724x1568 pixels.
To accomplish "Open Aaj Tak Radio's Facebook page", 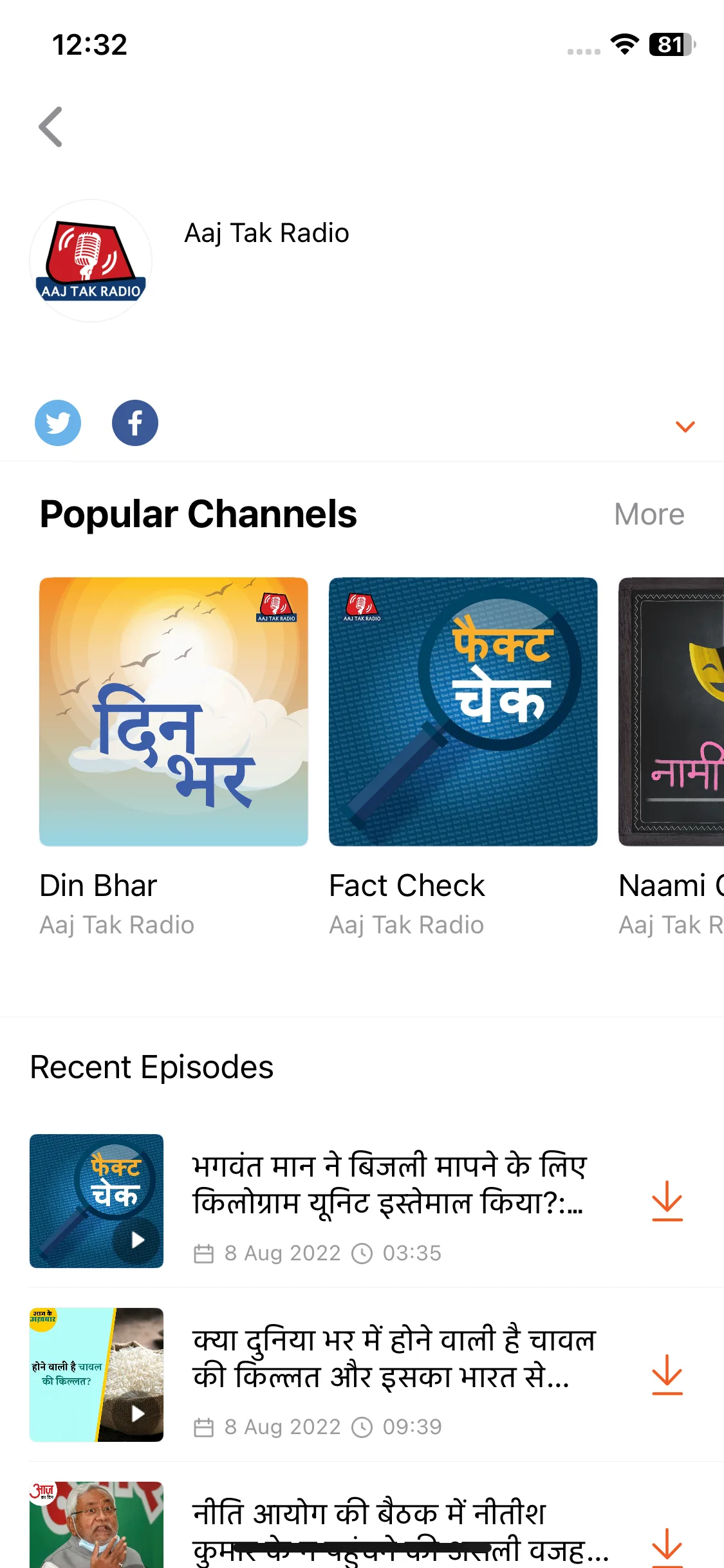I will click(x=135, y=423).
